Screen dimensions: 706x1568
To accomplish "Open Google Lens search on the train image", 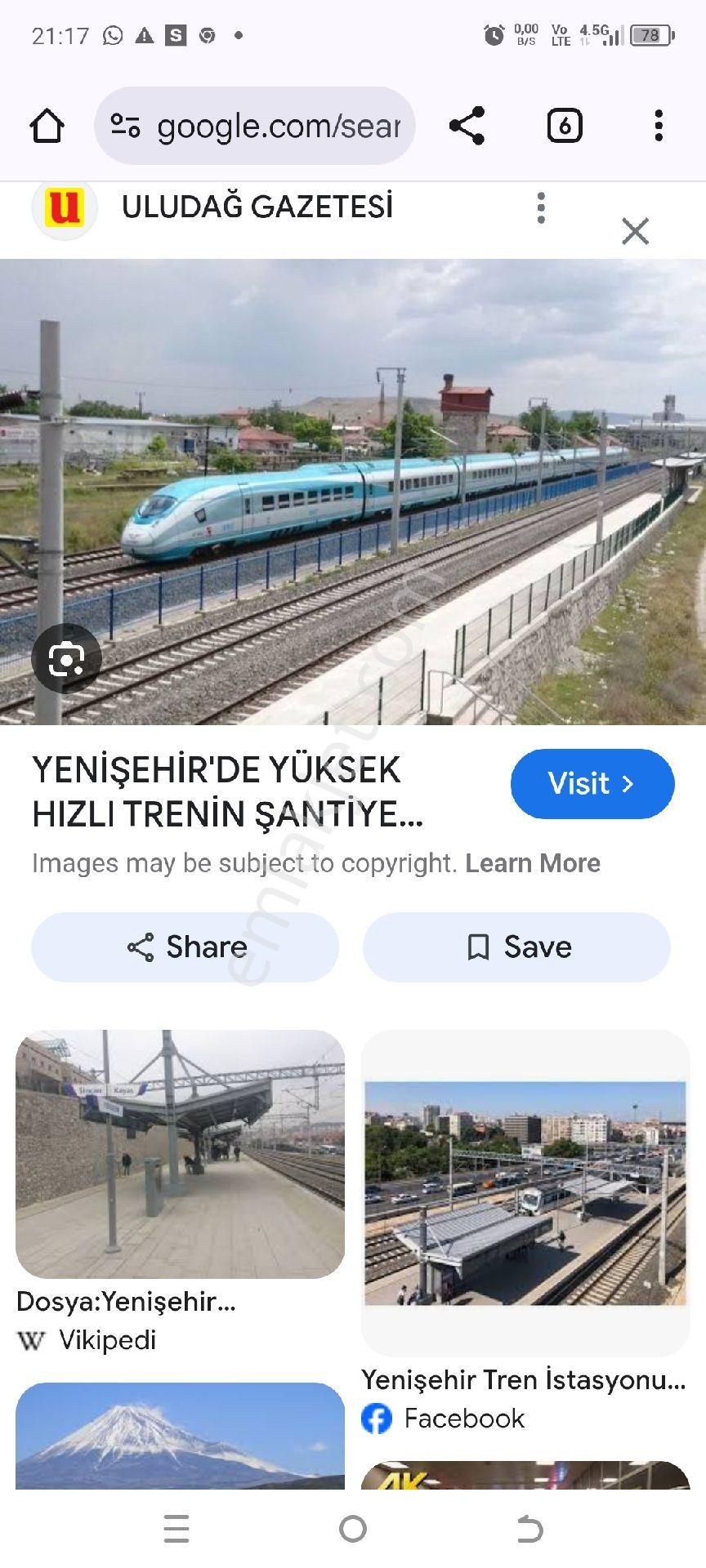I will (x=65, y=659).
